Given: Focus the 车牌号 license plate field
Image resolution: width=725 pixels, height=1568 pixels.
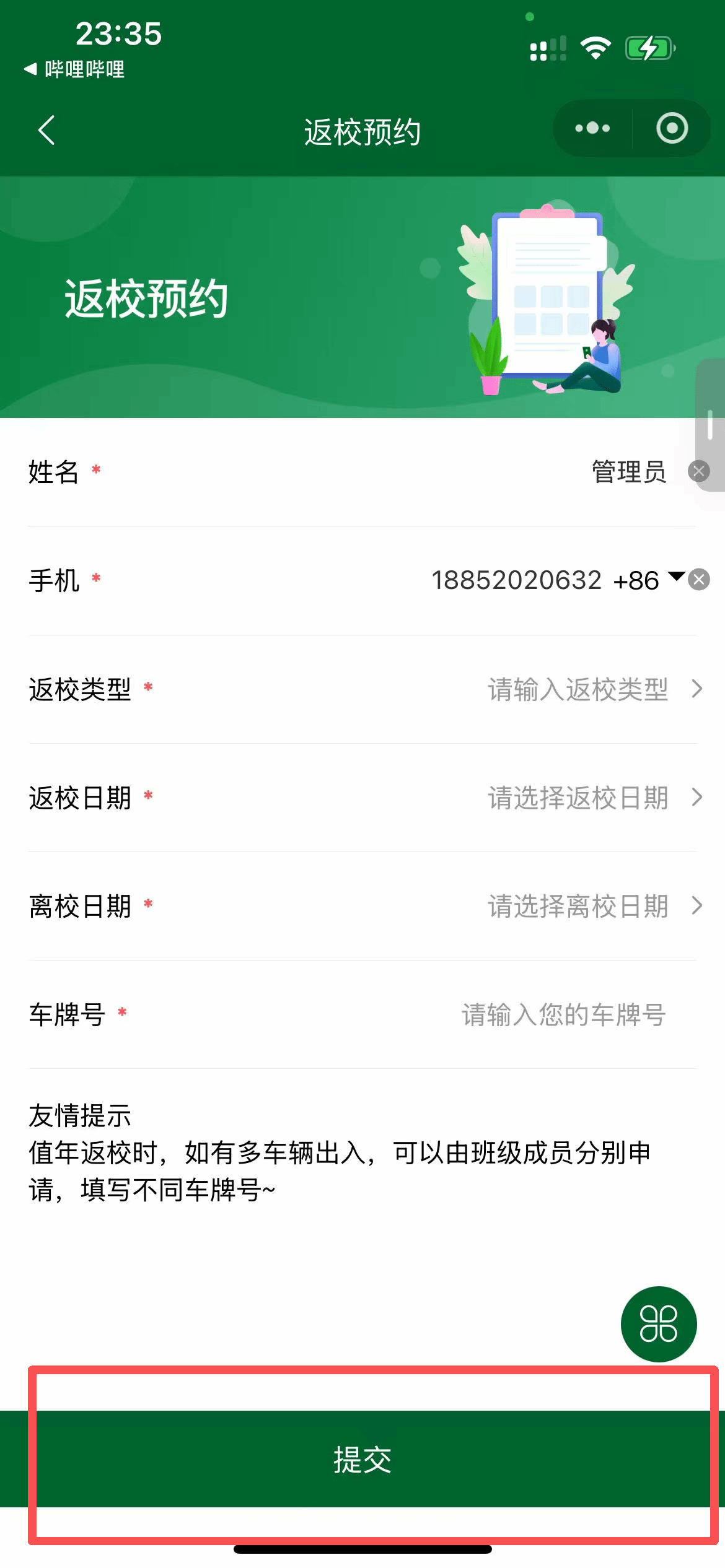Looking at the screenshot, I should [x=563, y=1015].
